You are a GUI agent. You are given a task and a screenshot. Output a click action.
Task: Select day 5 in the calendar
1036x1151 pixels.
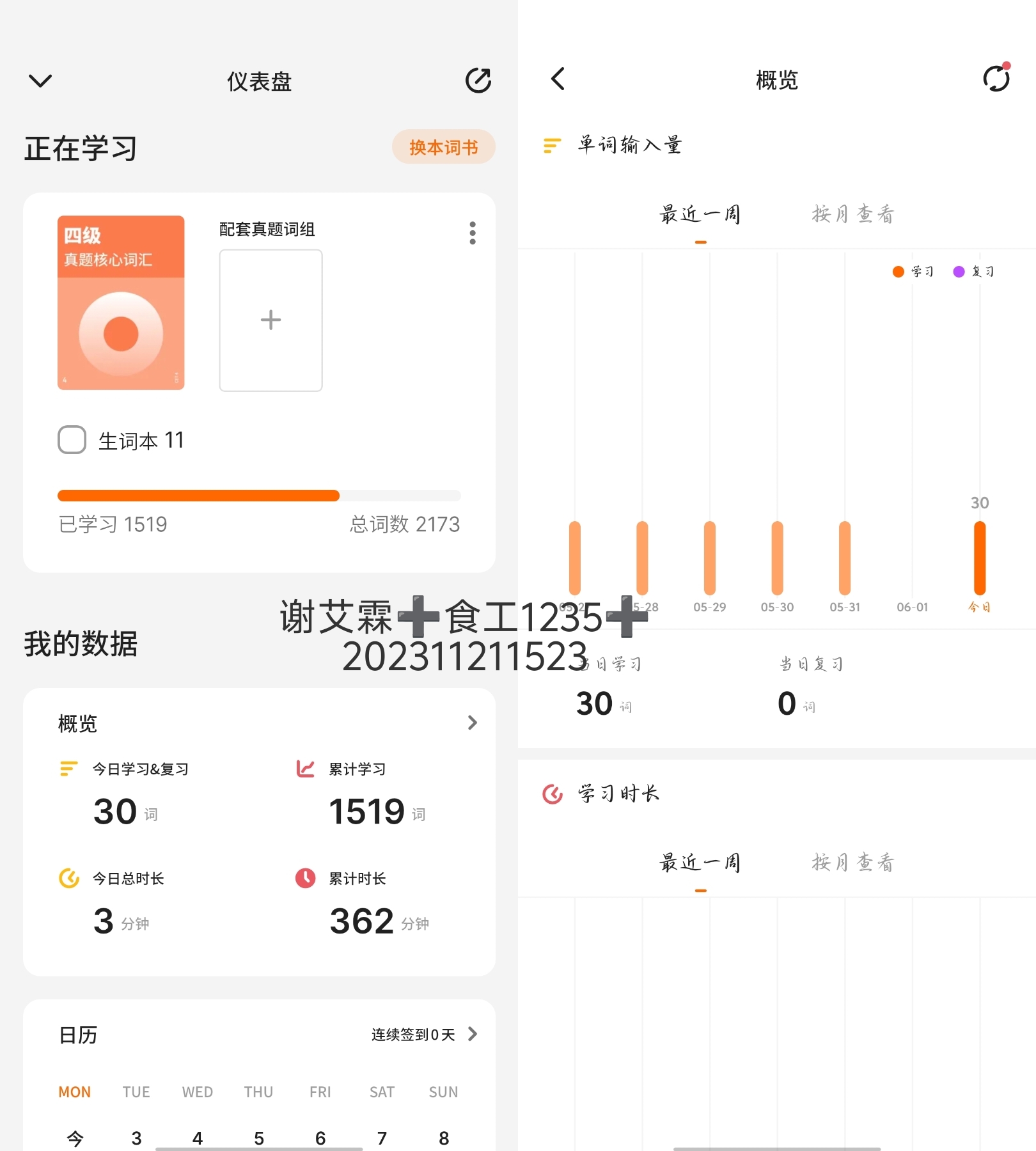tap(259, 1138)
